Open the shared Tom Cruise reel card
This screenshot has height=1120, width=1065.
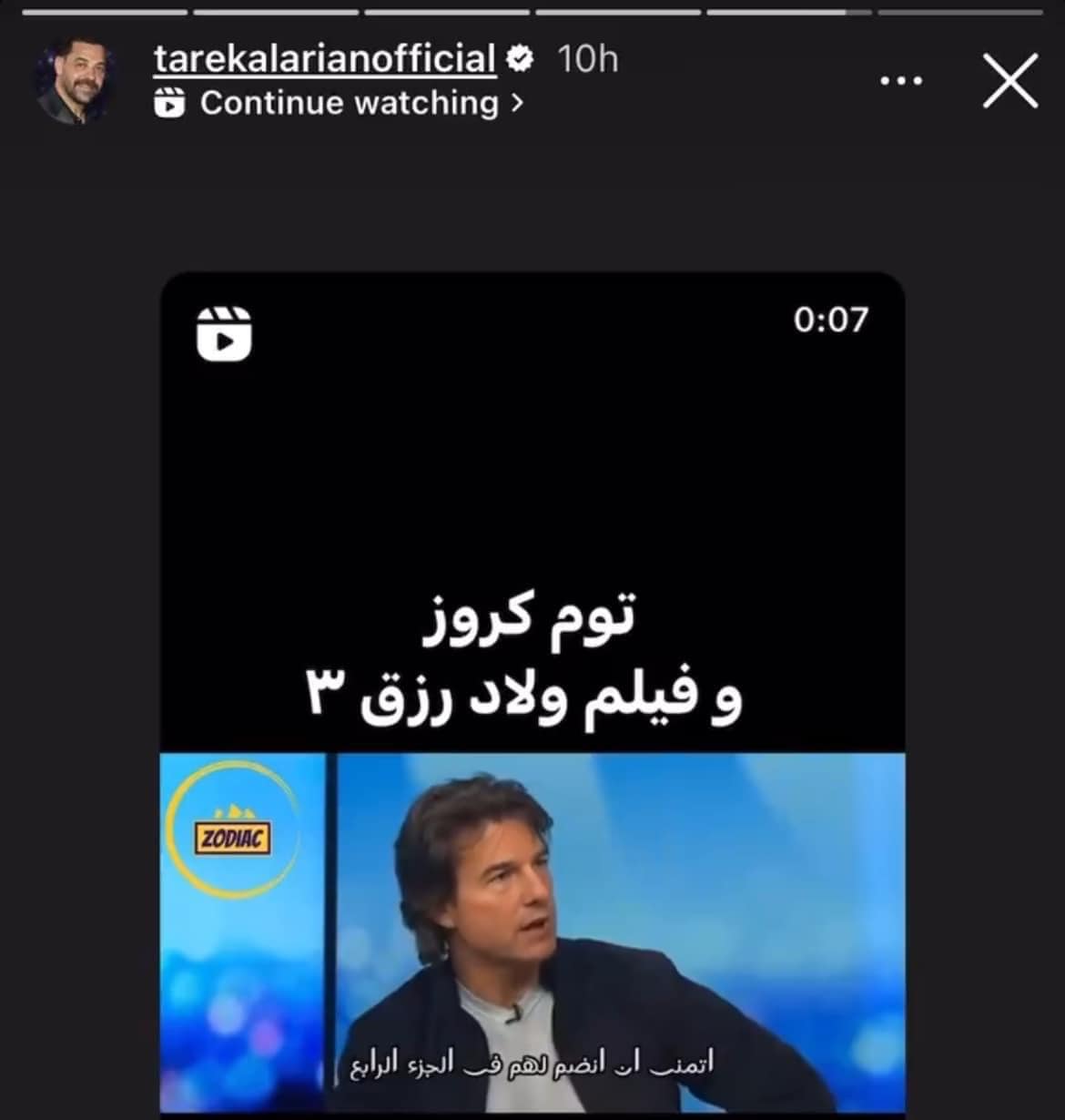coord(532,692)
